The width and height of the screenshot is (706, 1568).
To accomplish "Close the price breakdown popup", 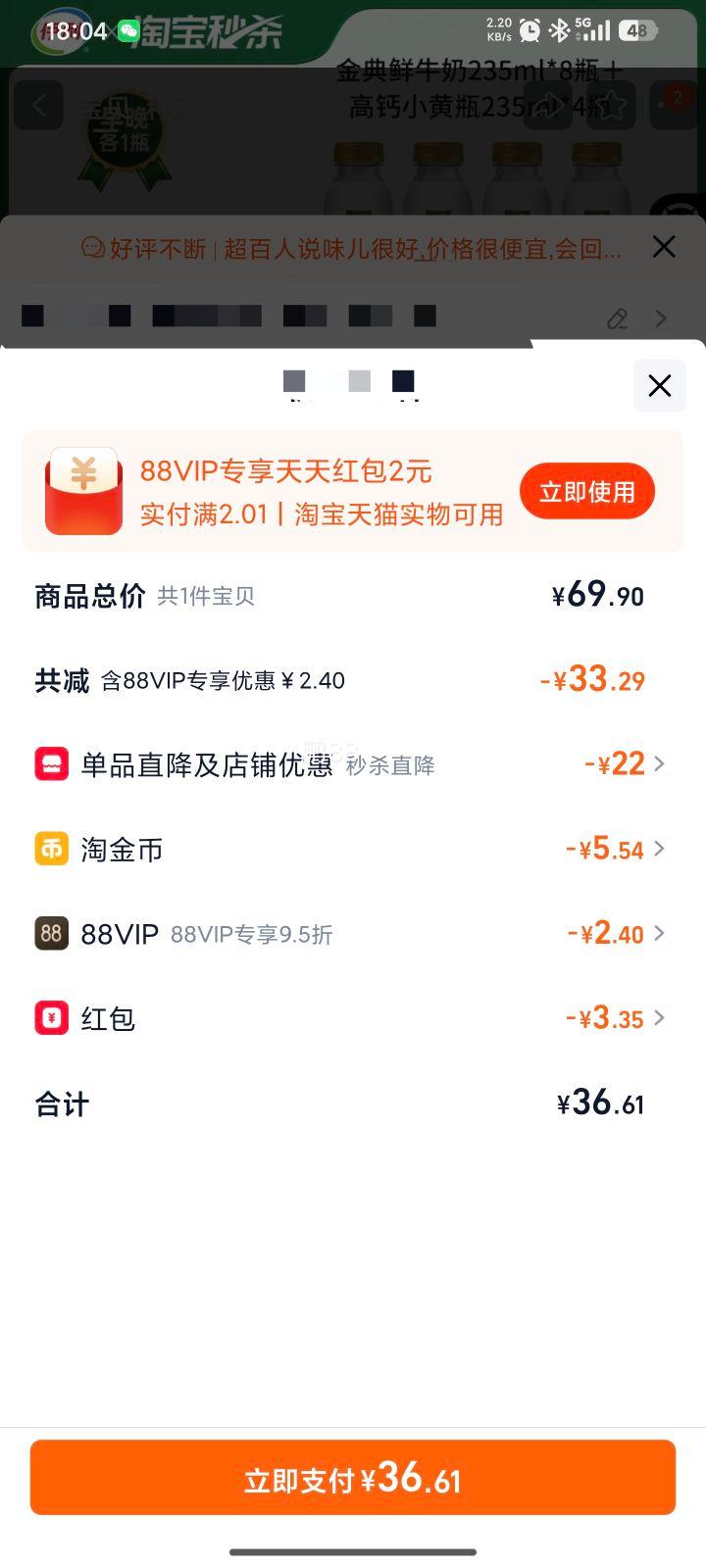I will pyautogui.click(x=659, y=386).
